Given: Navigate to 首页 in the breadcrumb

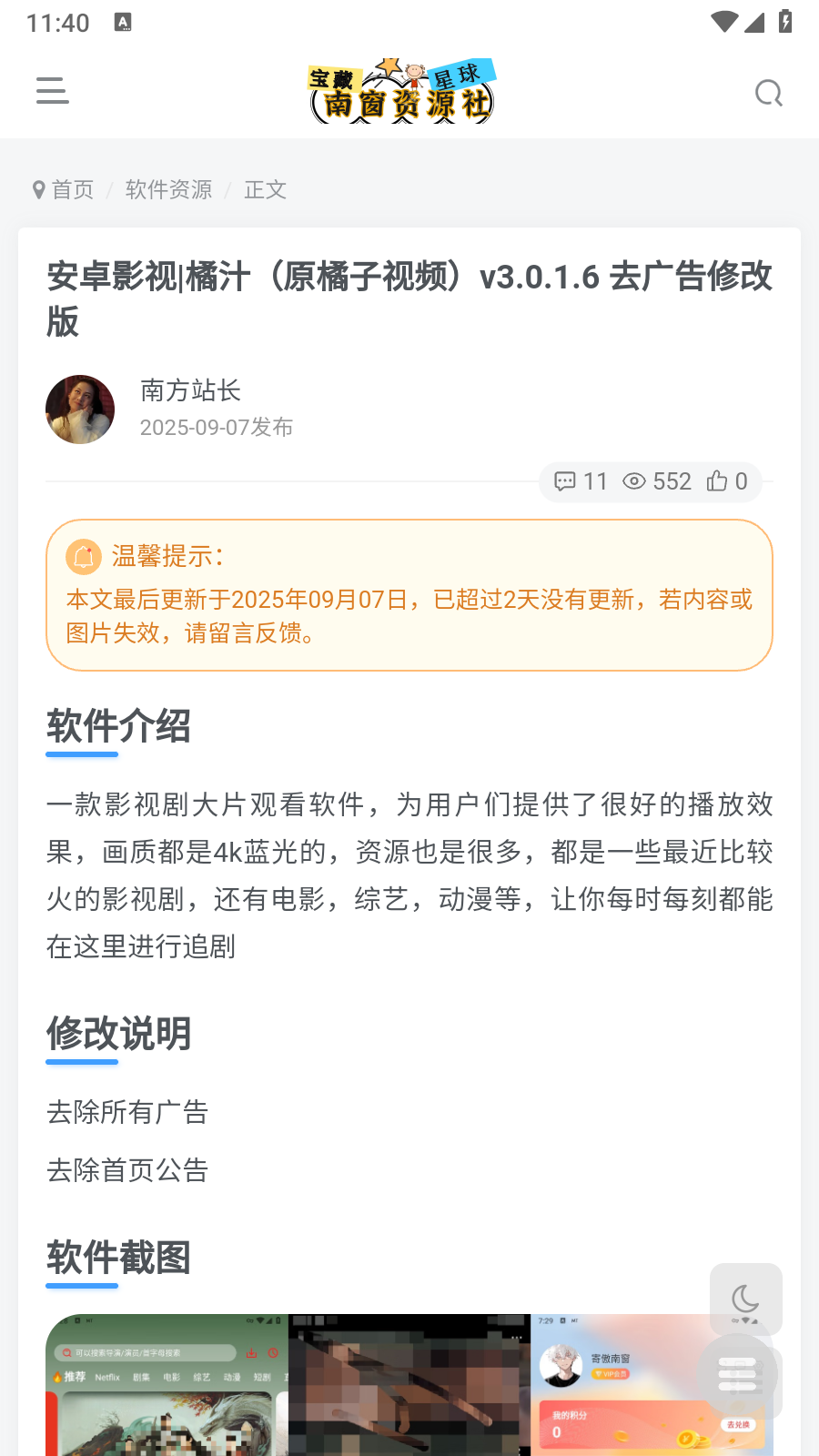Looking at the screenshot, I should point(72,190).
